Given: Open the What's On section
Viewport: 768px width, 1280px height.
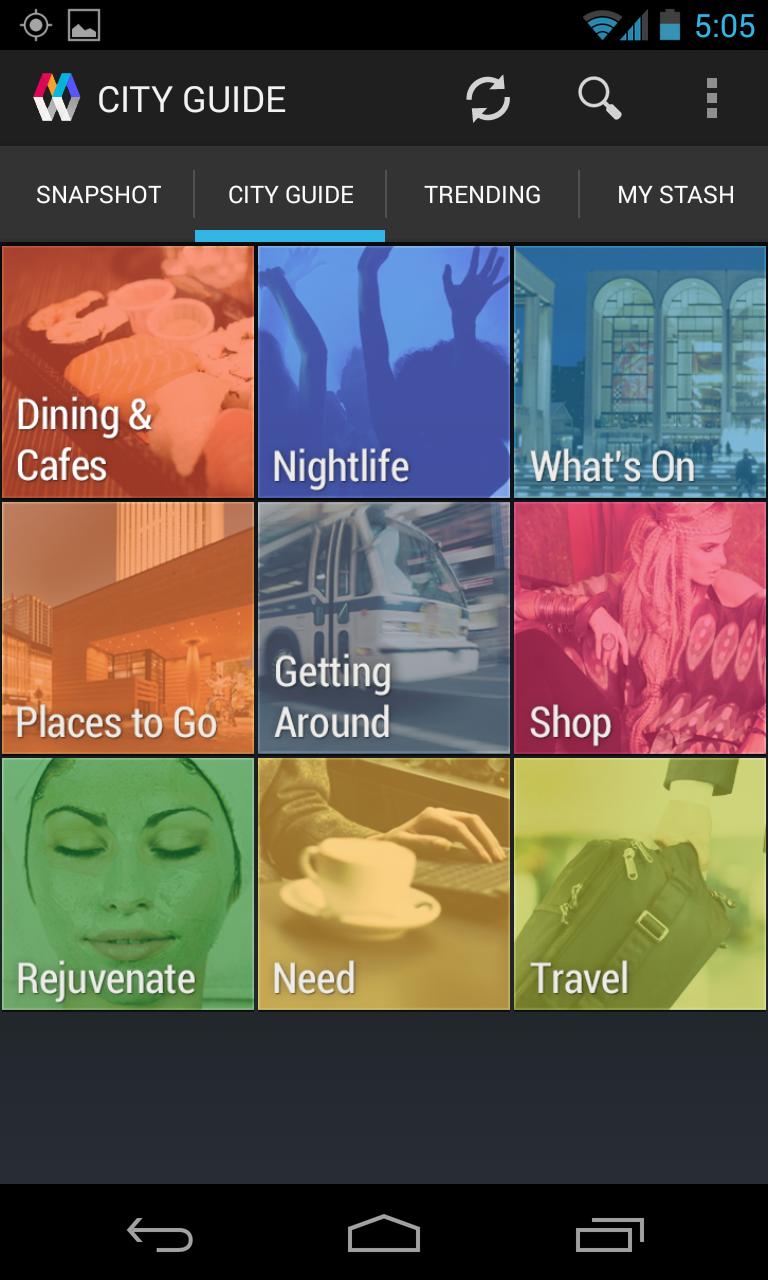Looking at the screenshot, I should (639, 370).
